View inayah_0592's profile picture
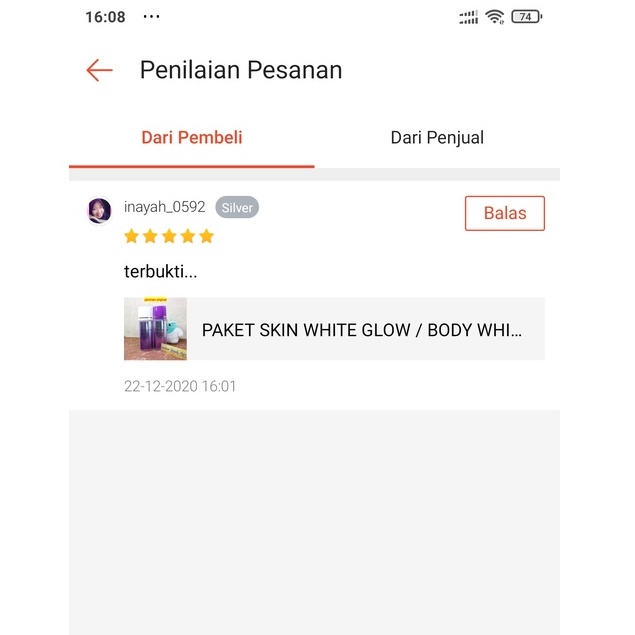 (x=99, y=210)
